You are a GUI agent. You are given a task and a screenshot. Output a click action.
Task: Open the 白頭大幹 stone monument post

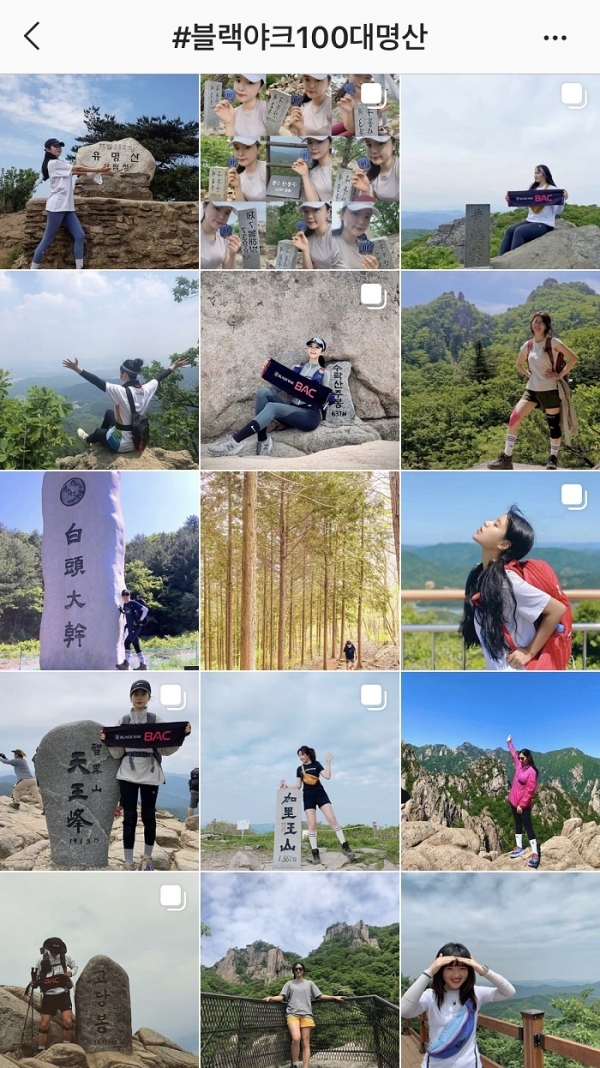pos(99,570)
